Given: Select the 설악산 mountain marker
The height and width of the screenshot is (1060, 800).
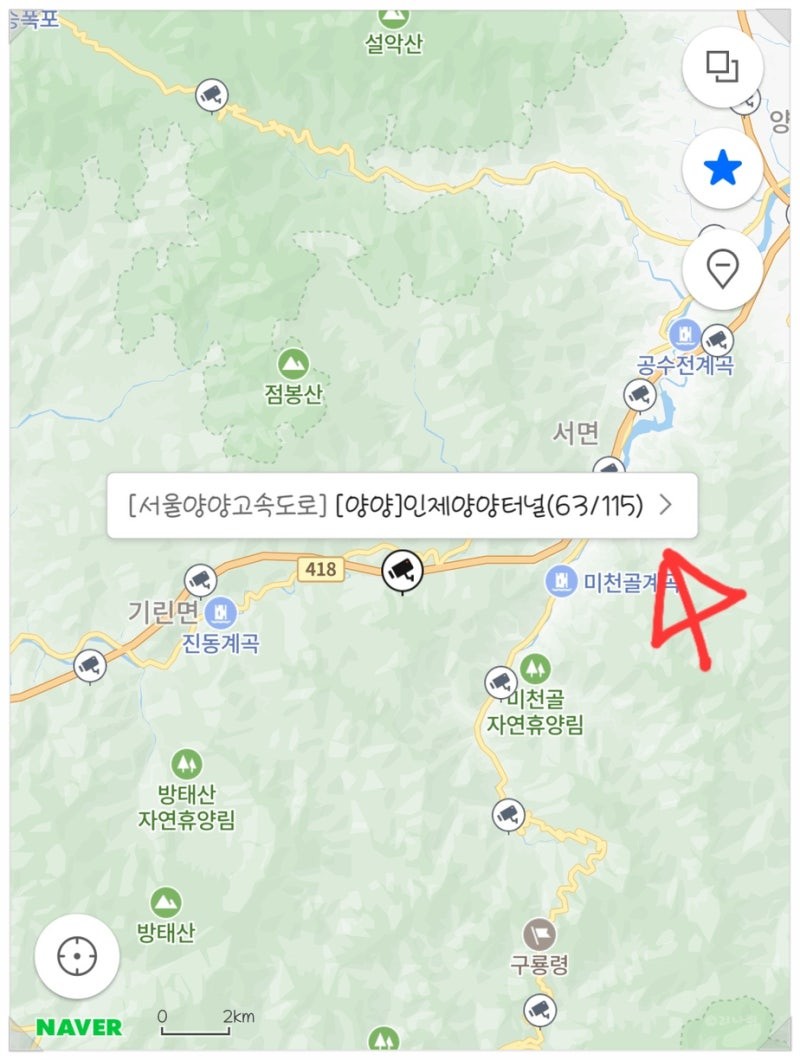Looking at the screenshot, I should [x=393, y=17].
